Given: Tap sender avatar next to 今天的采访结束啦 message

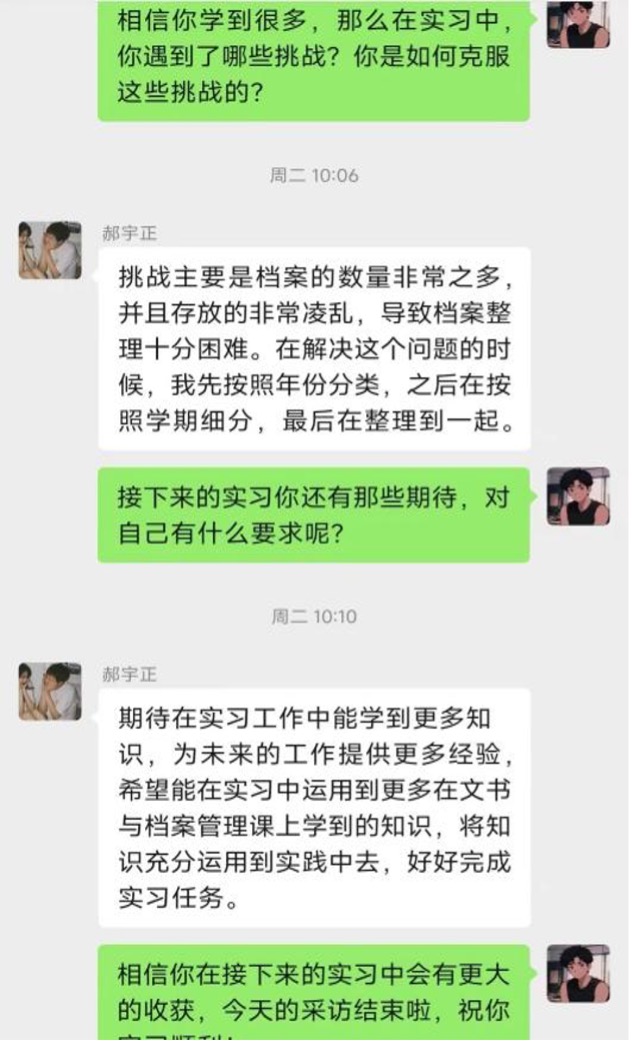Looking at the screenshot, I should pos(578,974).
